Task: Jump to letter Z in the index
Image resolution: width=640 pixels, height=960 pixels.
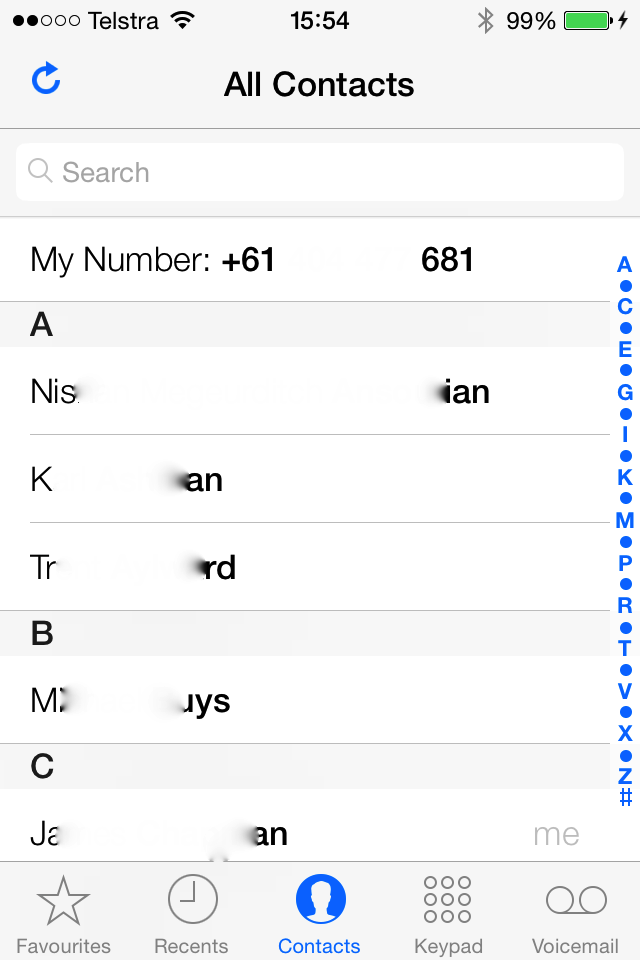Action: coord(625,776)
